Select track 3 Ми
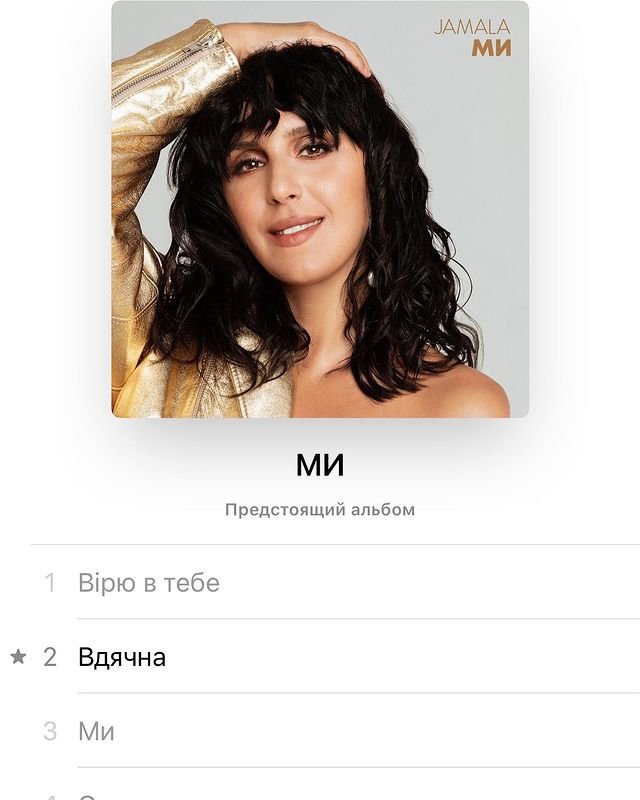This screenshot has height=800, width=640. click(97, 731)
